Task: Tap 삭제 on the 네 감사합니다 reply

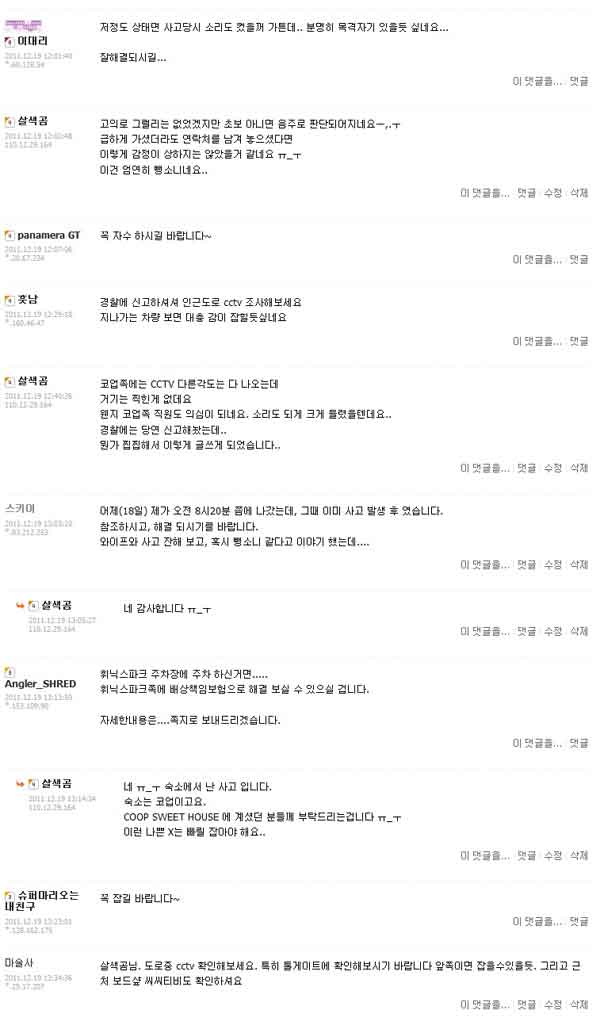Action: pyautogui.click(x=579, y=631)
